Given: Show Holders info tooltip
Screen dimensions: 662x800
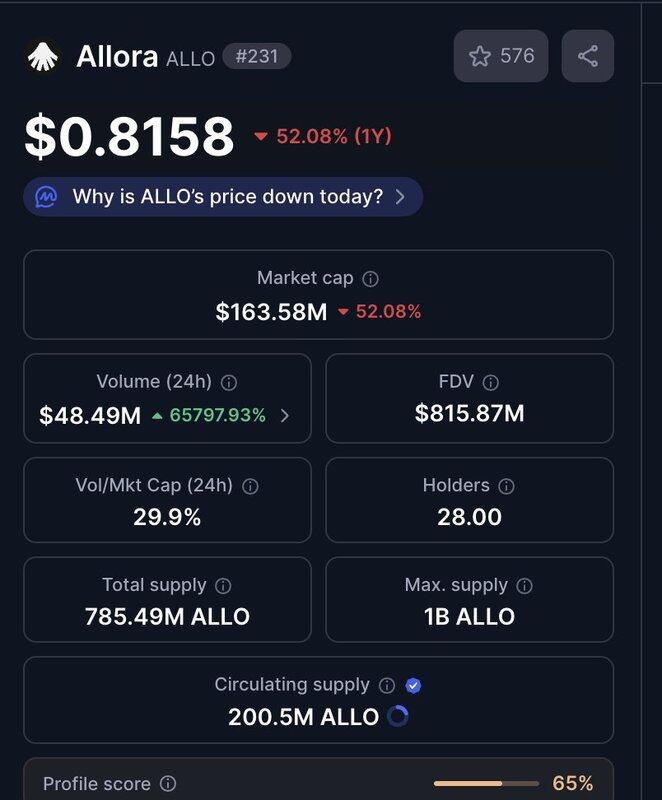Looking at the screenshot, I should (507, 486).
